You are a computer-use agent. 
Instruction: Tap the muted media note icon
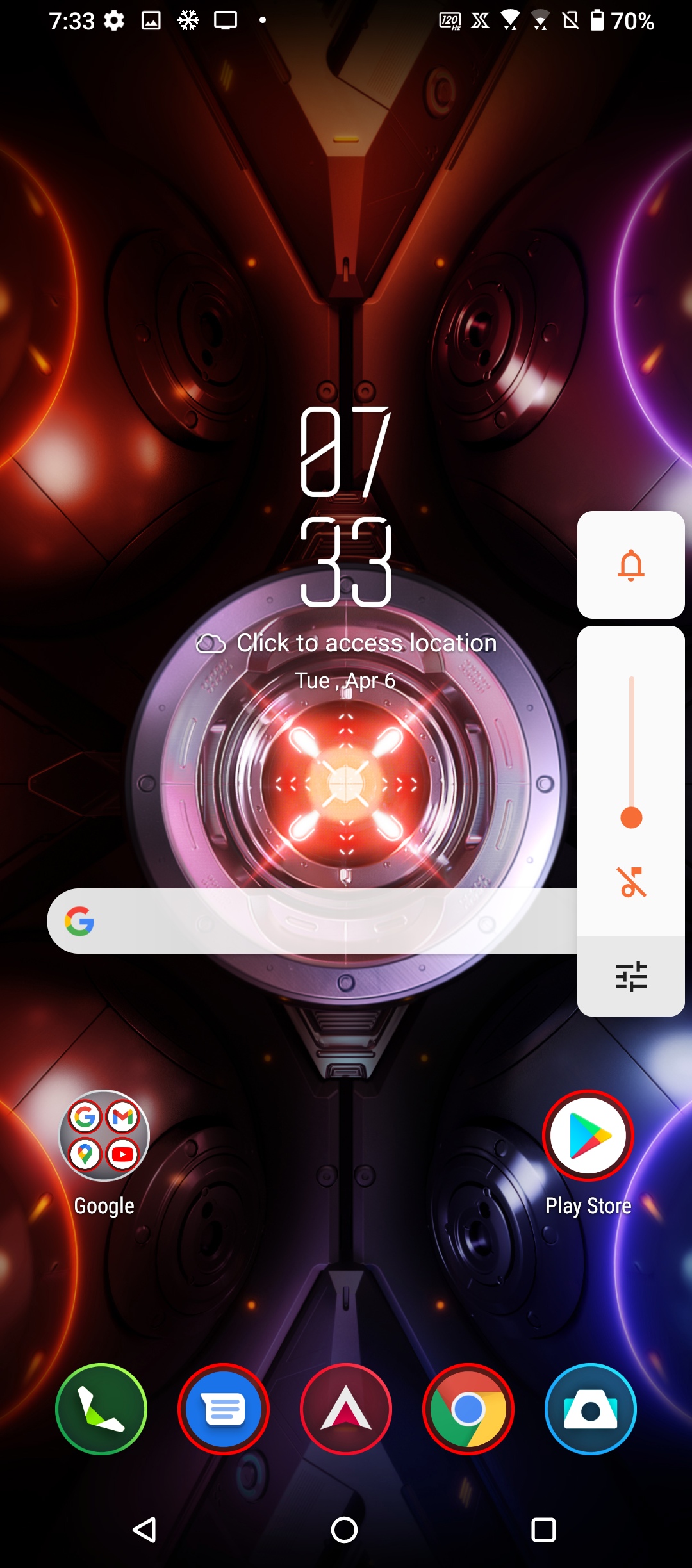(x=631, y=882)
